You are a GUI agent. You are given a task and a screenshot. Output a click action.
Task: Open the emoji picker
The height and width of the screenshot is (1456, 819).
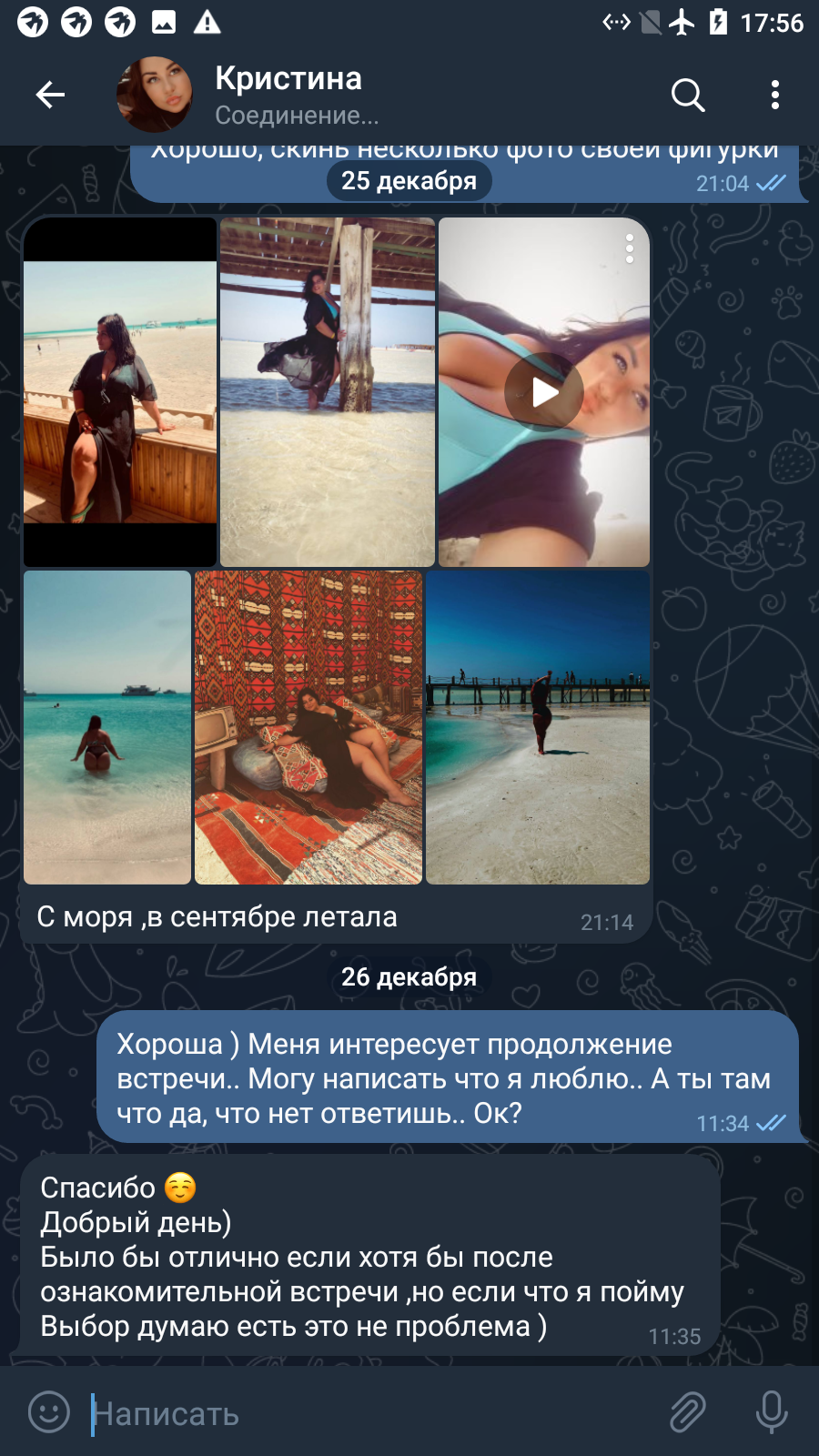49,1412
